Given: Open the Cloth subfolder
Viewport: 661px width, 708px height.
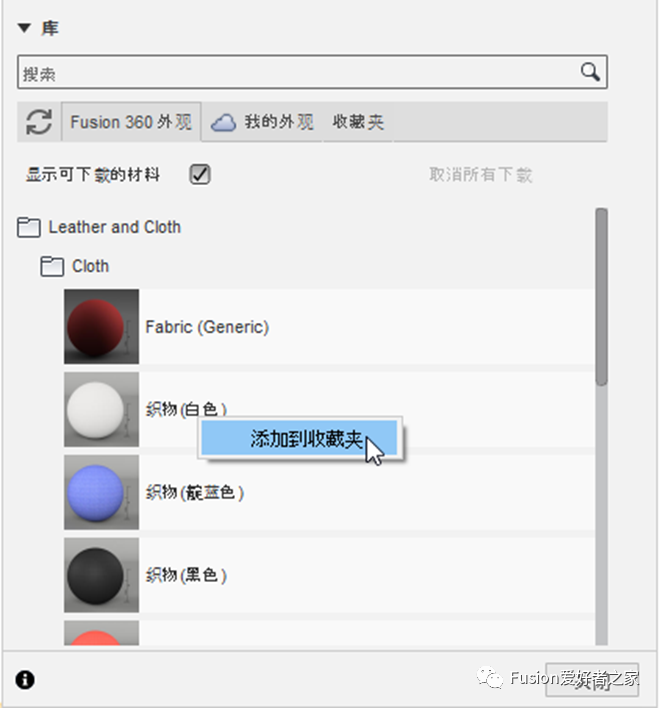Looking at the screenshot, I should pyautogui.click(x=90, y=266).
